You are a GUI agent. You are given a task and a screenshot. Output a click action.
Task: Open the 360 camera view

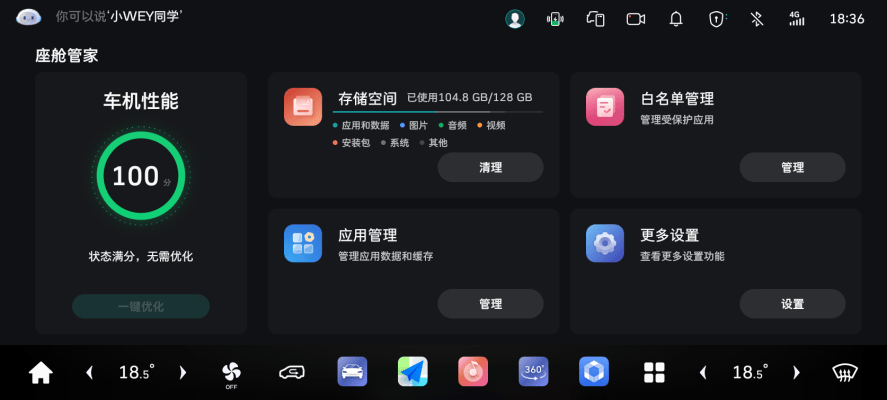533,372
